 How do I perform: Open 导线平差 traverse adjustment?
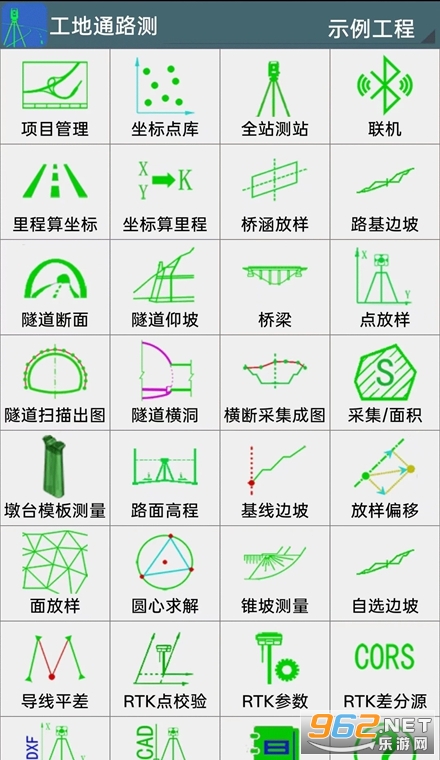[55, 669]
